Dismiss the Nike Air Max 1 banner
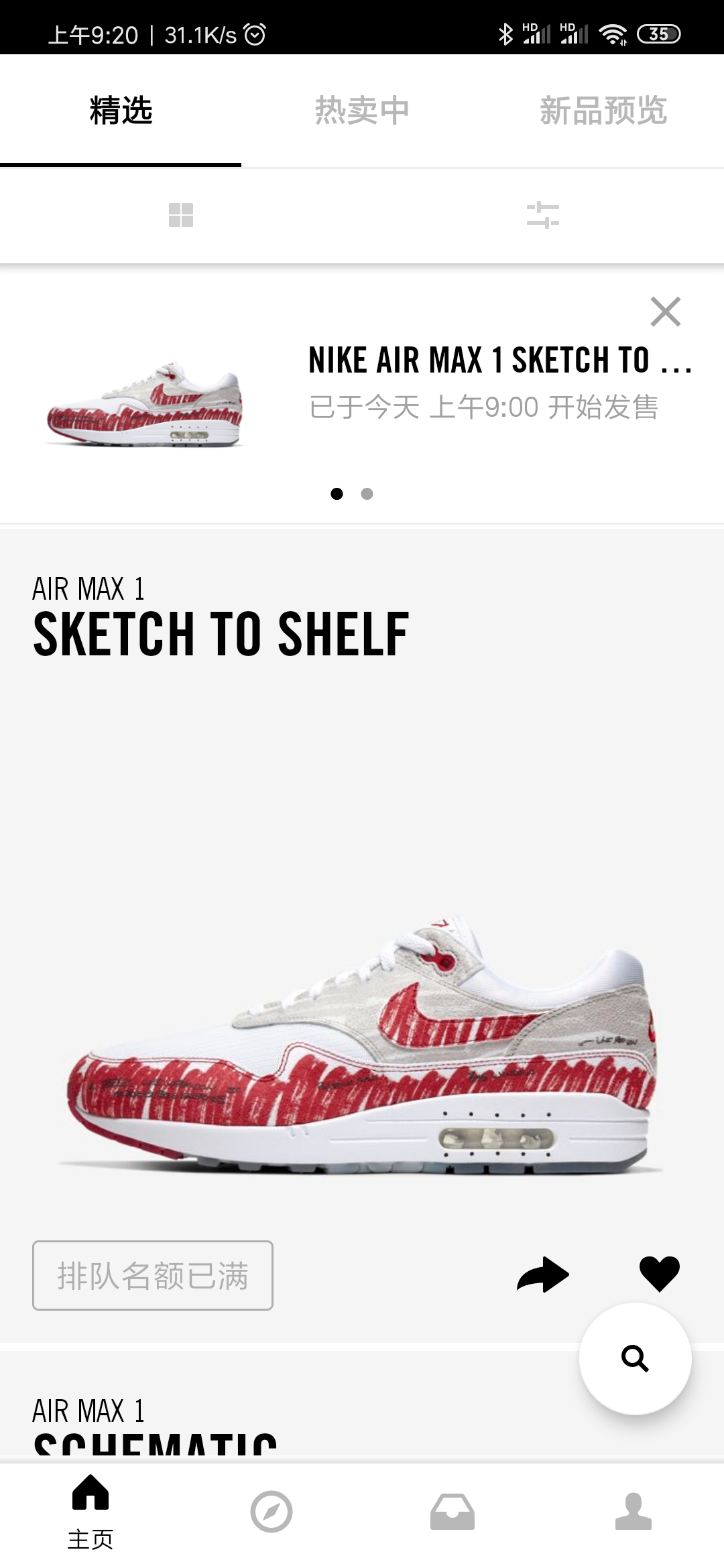 click(666, 312)
